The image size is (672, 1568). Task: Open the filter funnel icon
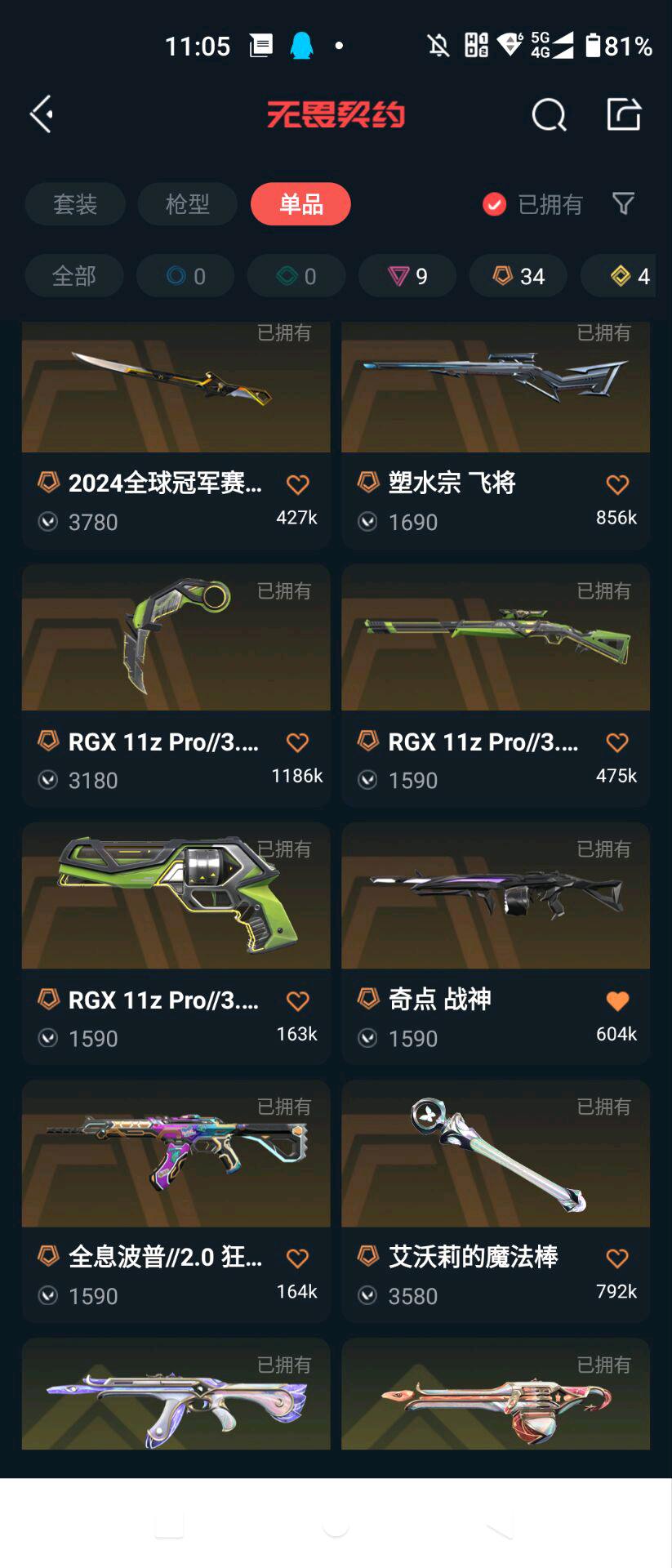point(623,203)
